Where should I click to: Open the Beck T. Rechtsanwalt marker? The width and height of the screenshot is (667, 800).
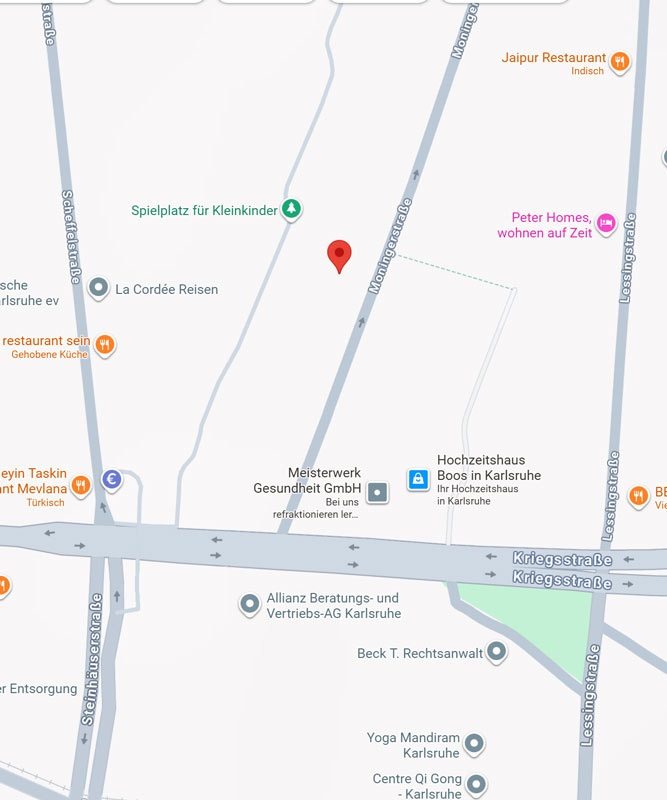point(495,653)
